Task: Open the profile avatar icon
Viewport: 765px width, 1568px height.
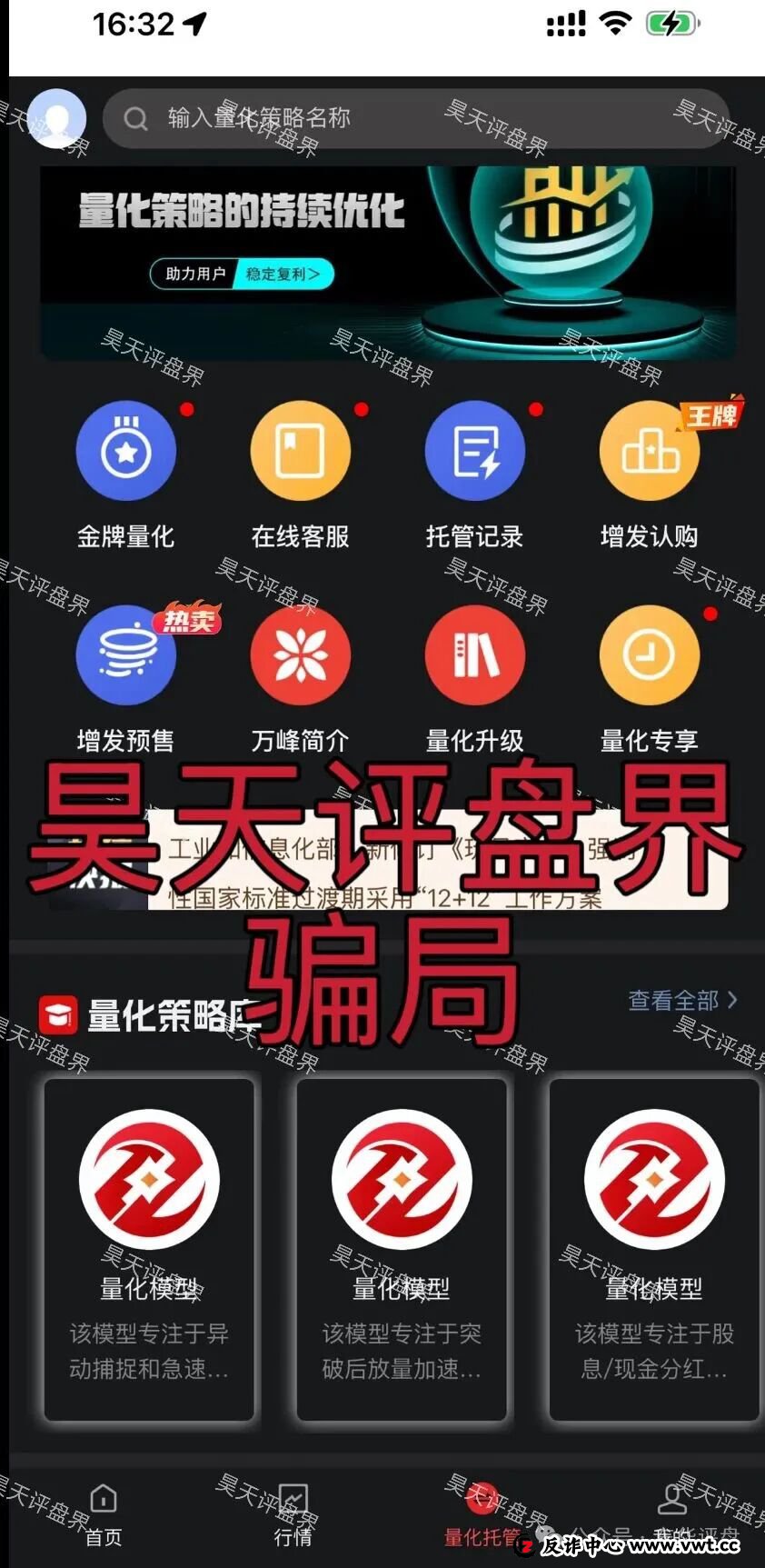Action: pos(56,118)
